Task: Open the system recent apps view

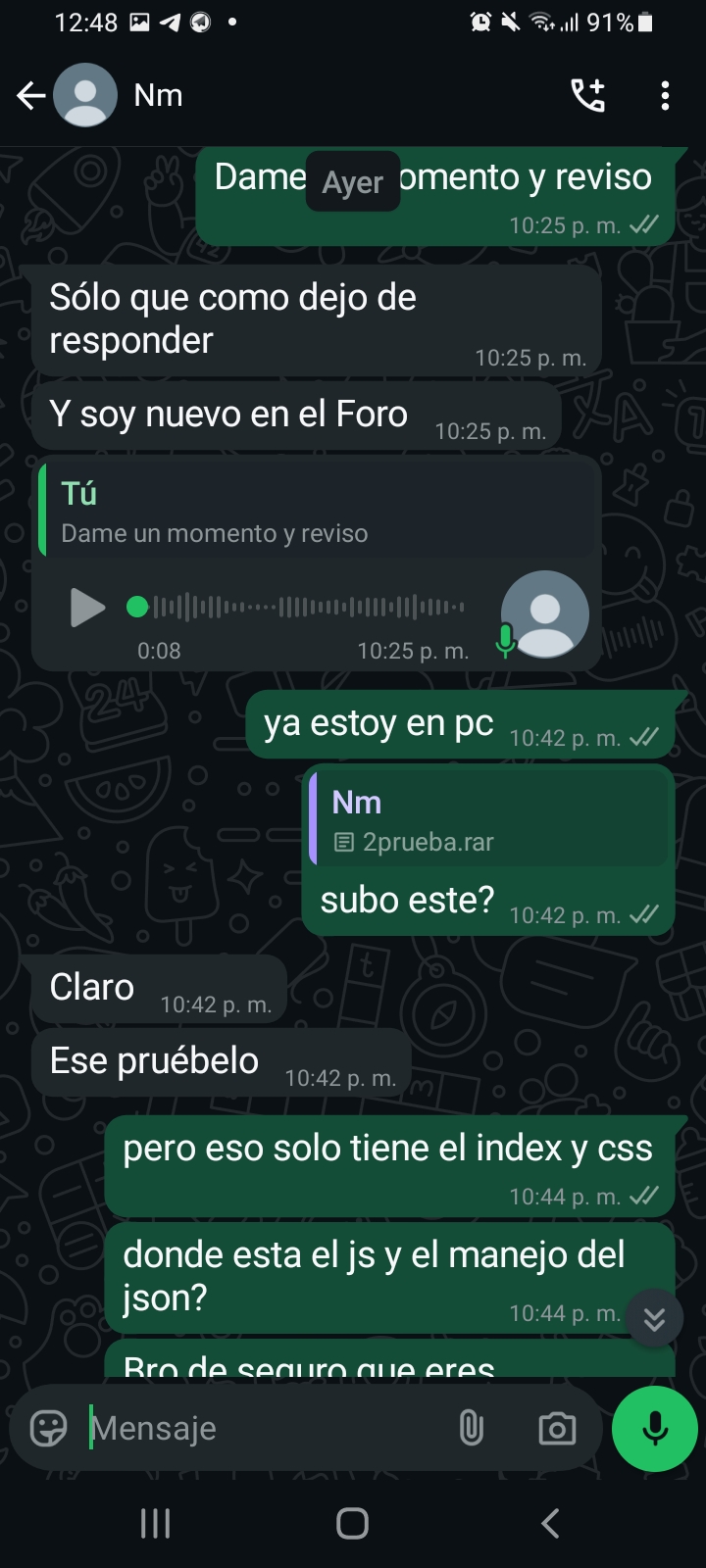Action: coord(156,1523)
